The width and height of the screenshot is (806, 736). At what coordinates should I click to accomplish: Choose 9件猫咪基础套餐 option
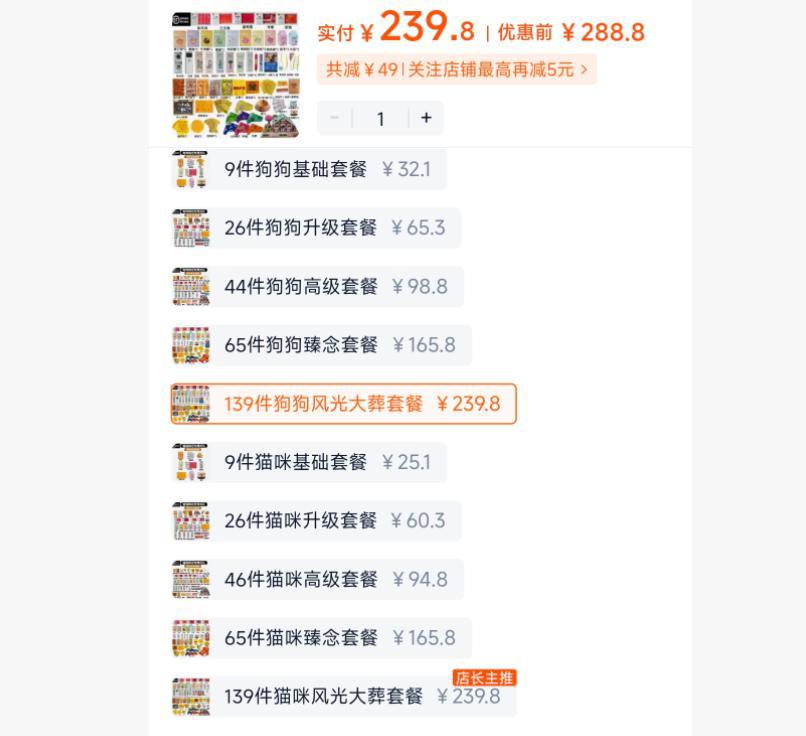click(x=308, y=462)
